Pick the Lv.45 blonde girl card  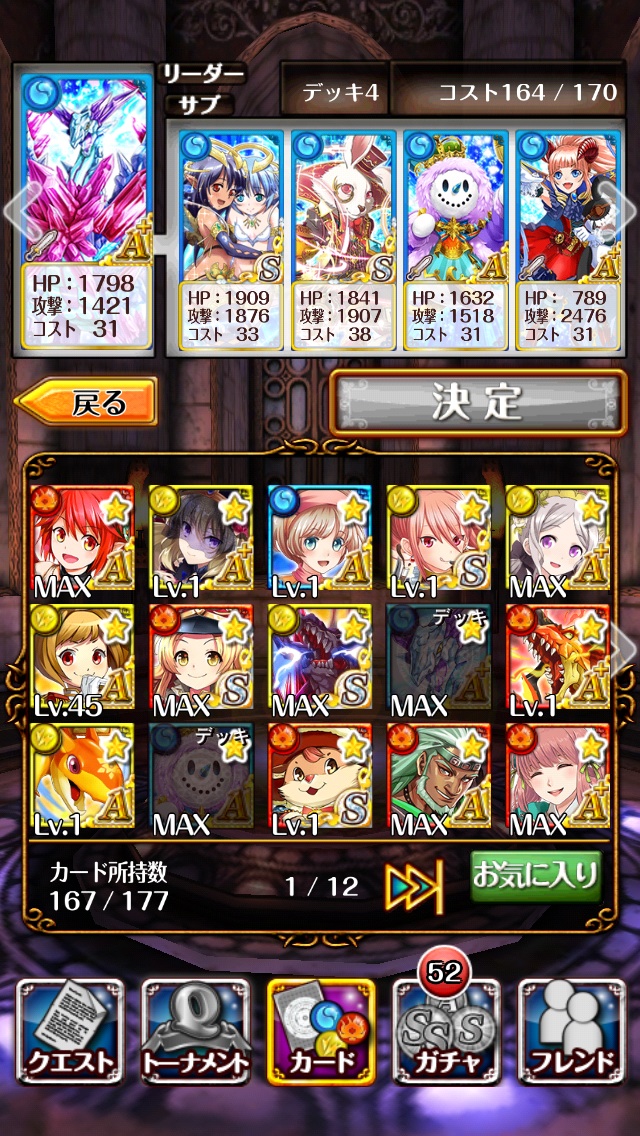[x=82, y=662]
